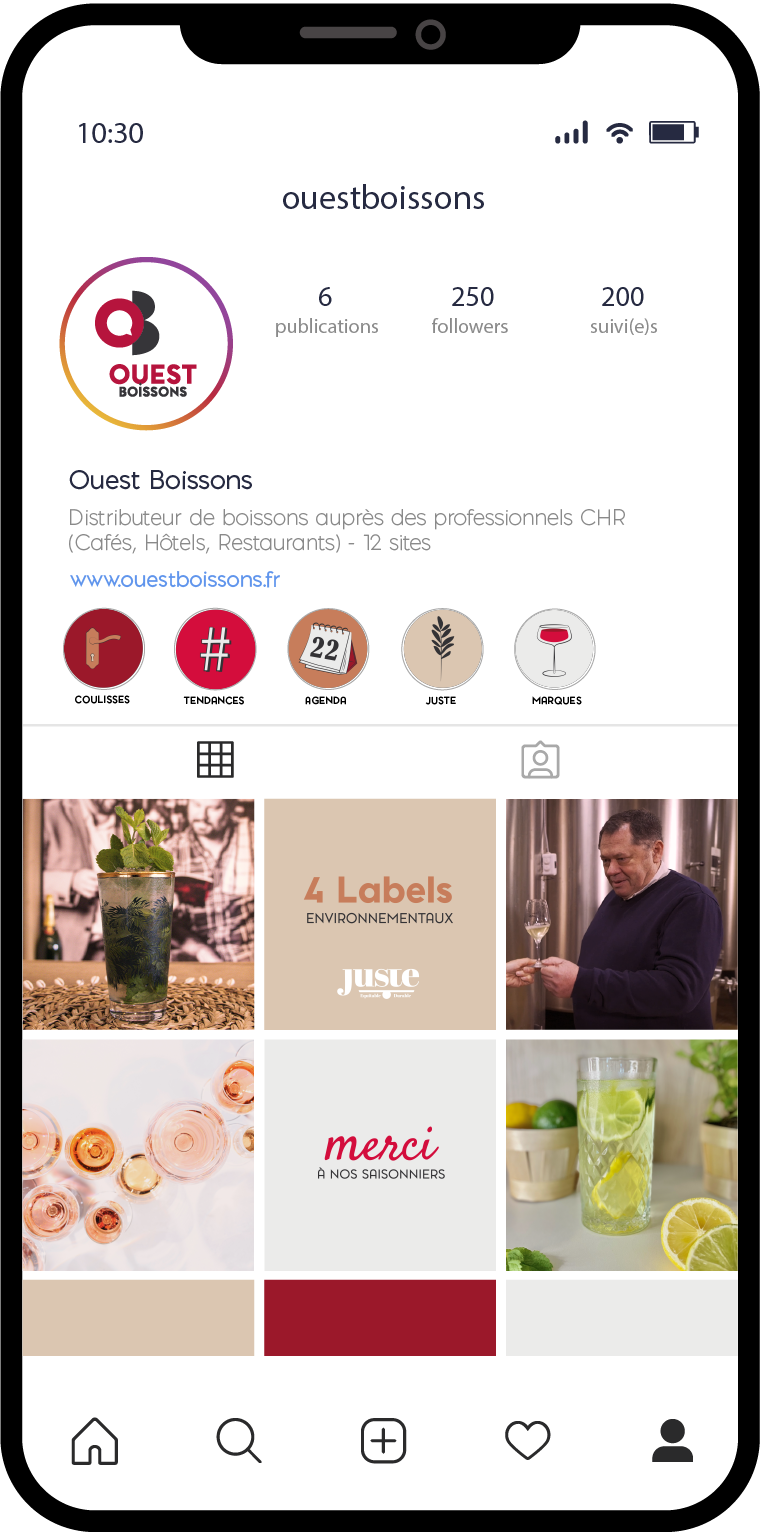The height and width of the screenshot is (1533, 760).
Task: Open the search magnifier tab
Action: tap(239, 1441)
